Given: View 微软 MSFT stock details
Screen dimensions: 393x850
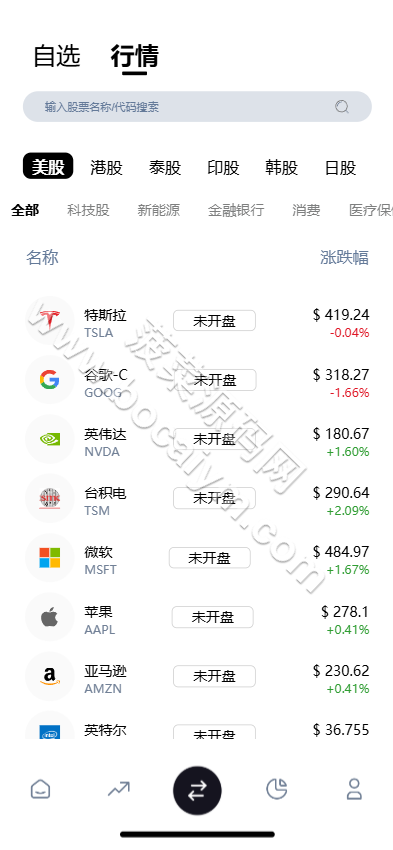Looking at the screenshot, I should point(197,558).
